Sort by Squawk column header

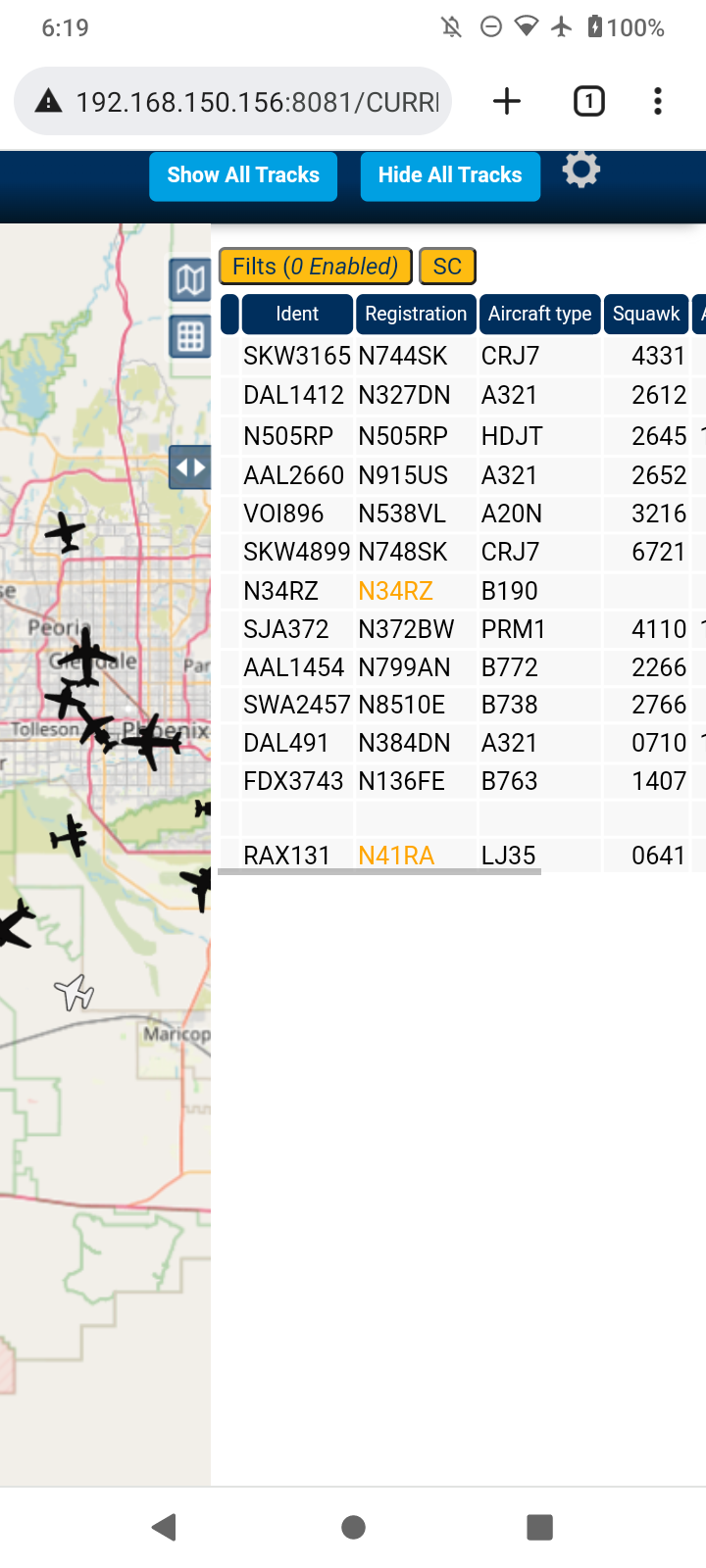646,314
